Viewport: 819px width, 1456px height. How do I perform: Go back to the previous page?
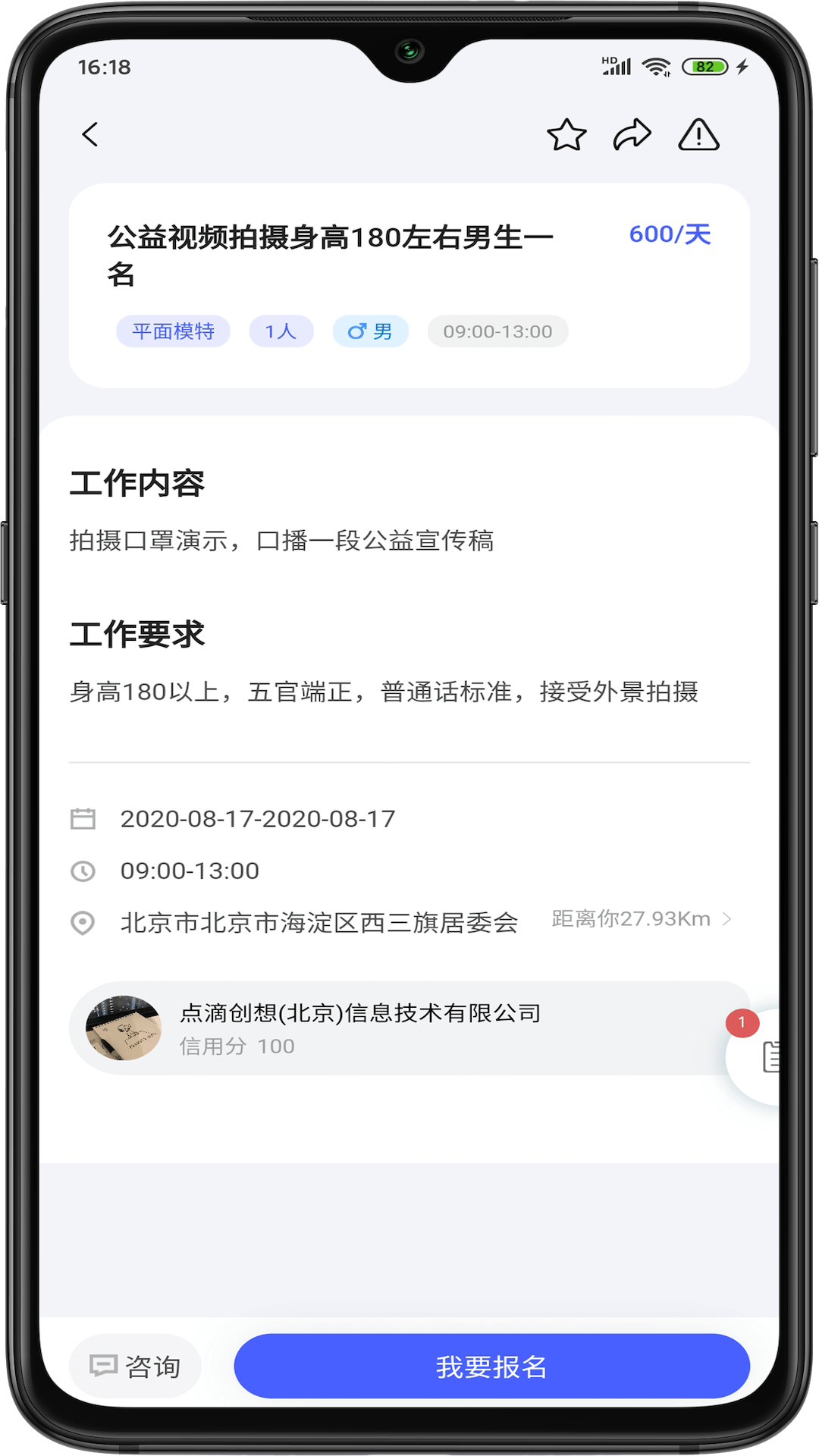pyautogui.click(x=90, y=135)
